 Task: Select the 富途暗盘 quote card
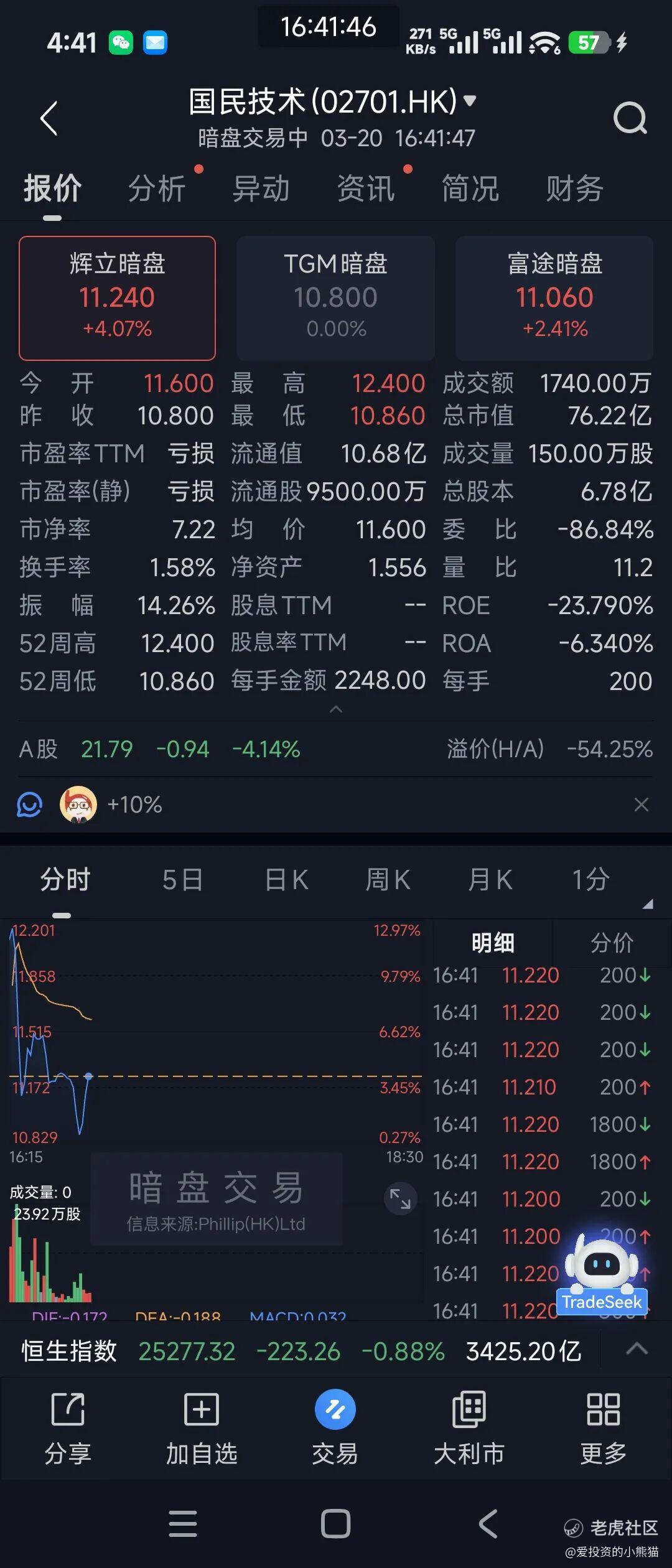[x=554, y=297]
